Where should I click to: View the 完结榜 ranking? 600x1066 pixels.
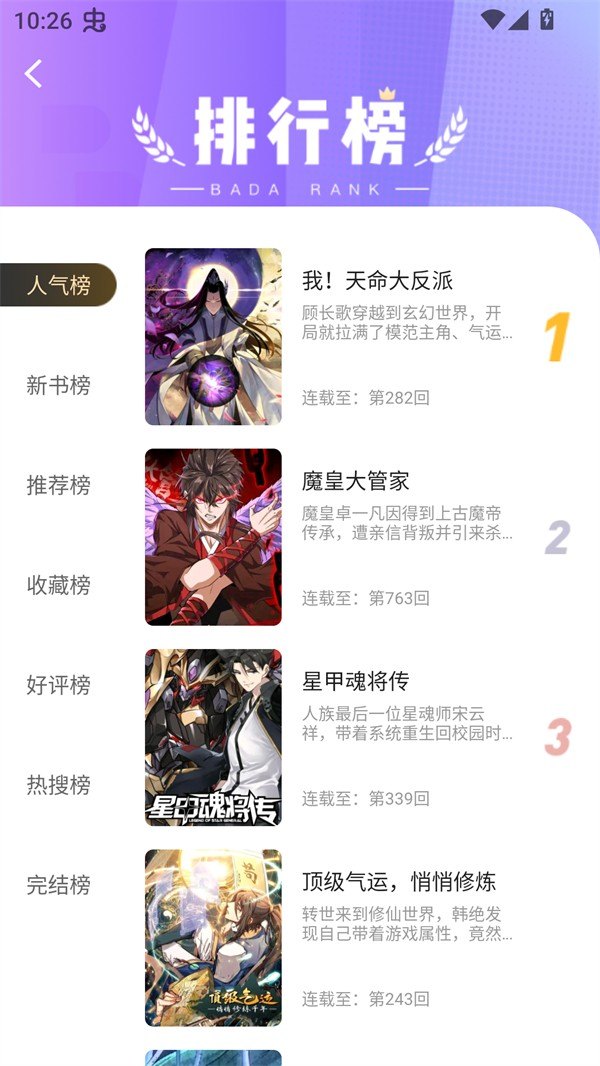click(58, 885)
